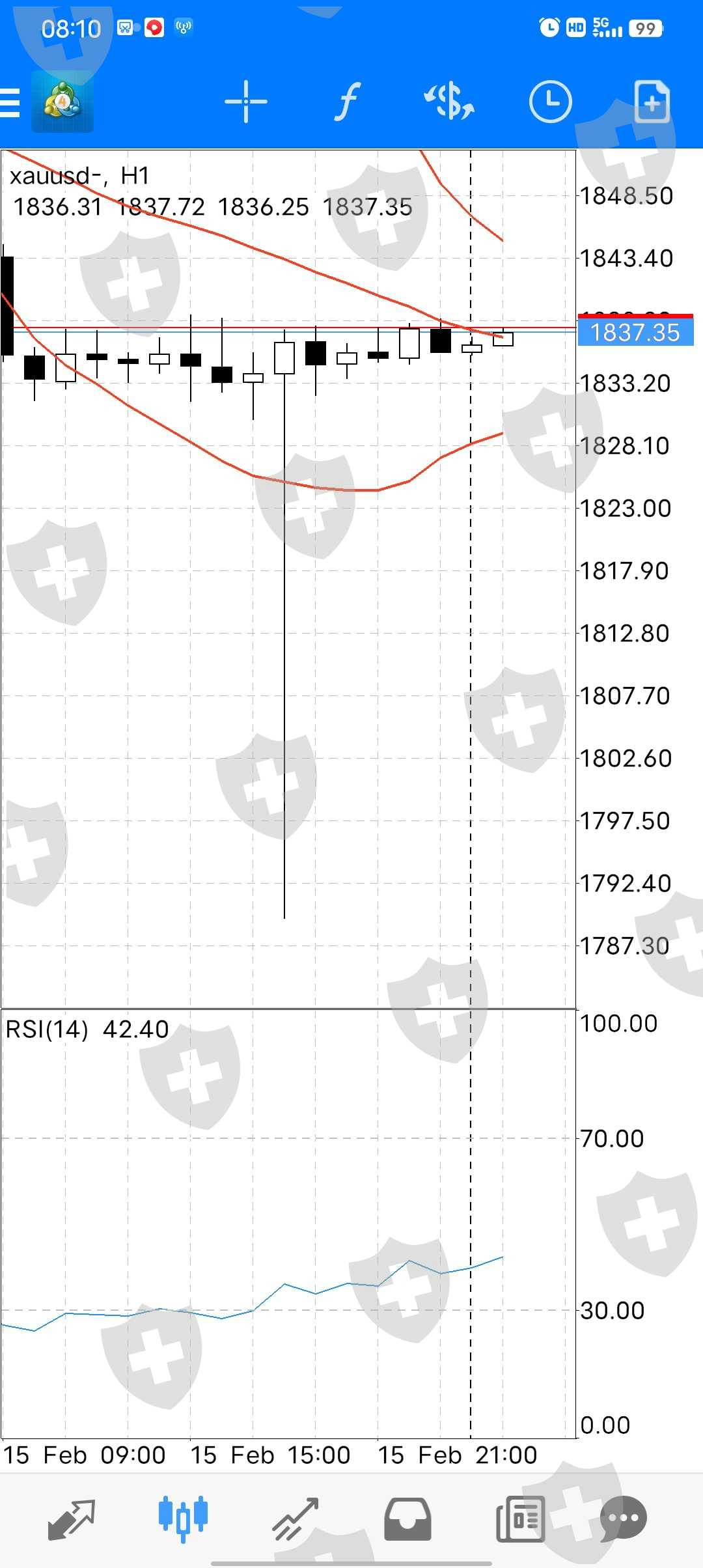Switch to the Quotes tab
703x1568 pixels.
(72, 1520)
